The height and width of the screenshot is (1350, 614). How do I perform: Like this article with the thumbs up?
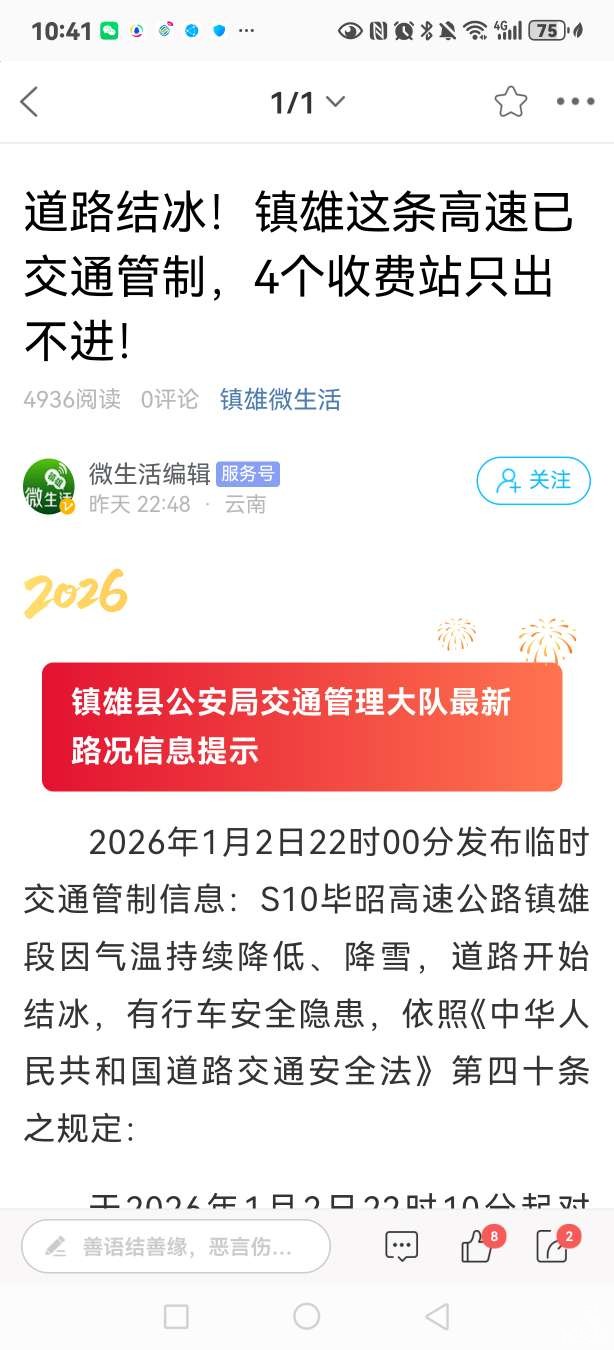(476, 1246)
